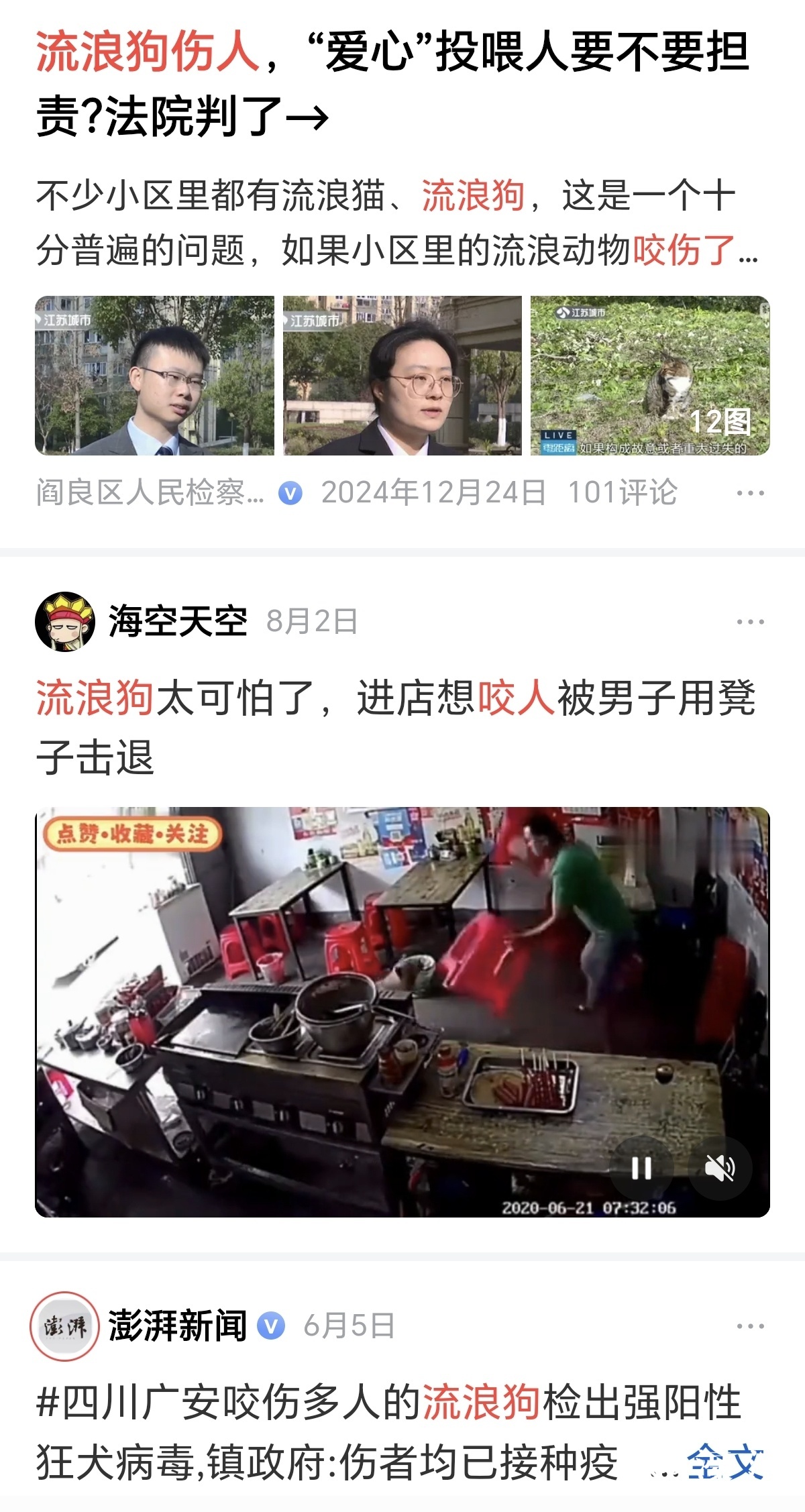Pause the playing stray dog video
This screenshot has height=1512, width=805.
click(x=641, y=1169)
